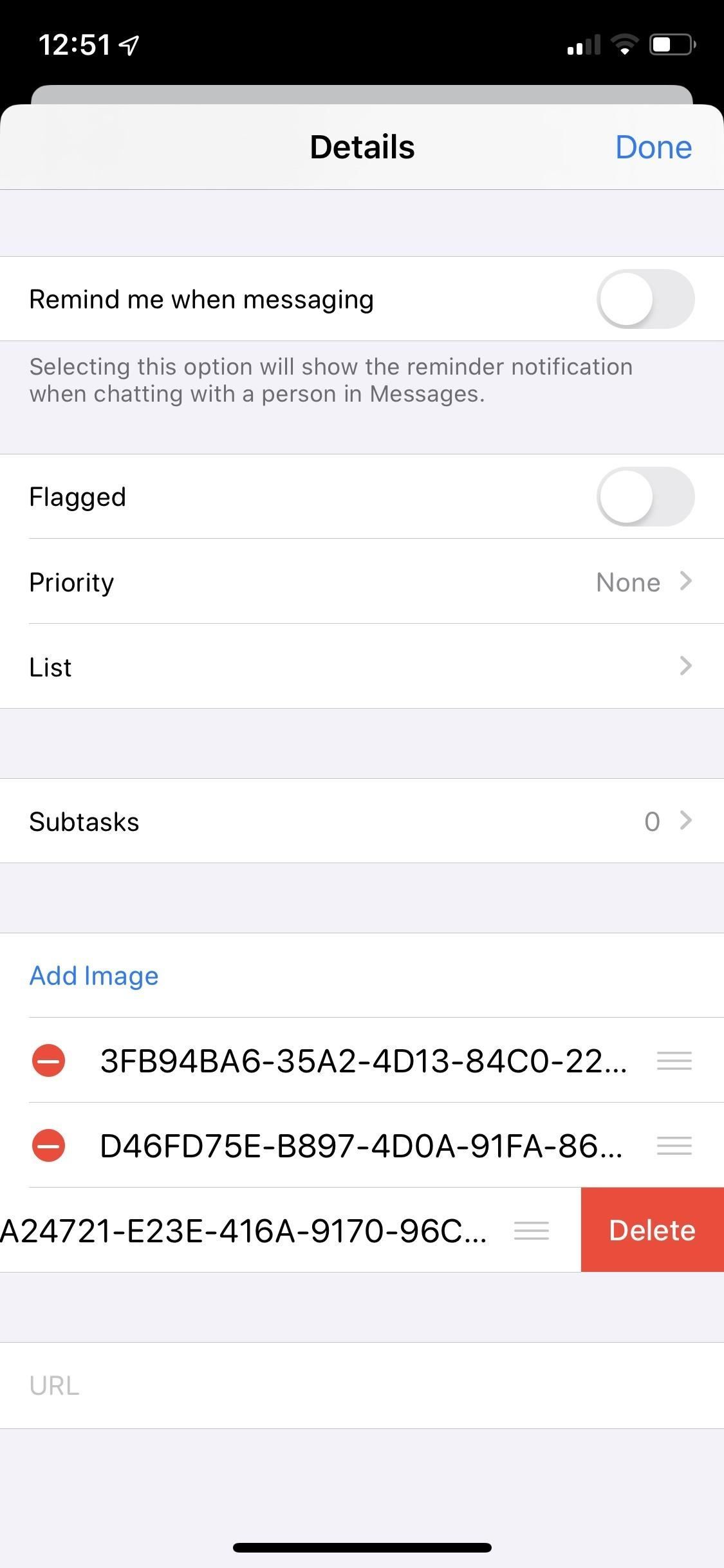724x1568 pixels.
Task: Tap Done to close Details
Action: (653, 147)
